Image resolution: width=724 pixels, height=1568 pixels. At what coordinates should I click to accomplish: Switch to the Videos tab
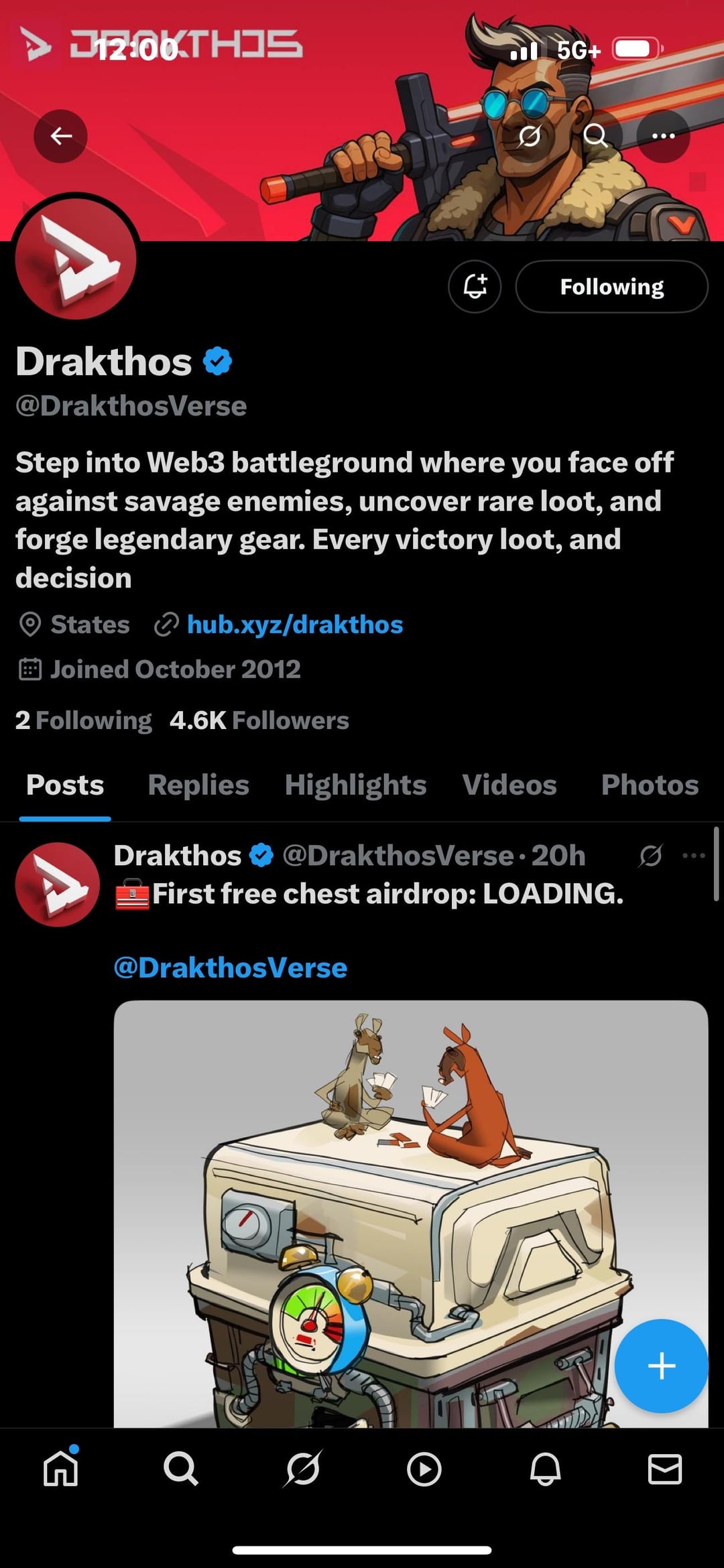pyautogui.click(x=509, y=785)
